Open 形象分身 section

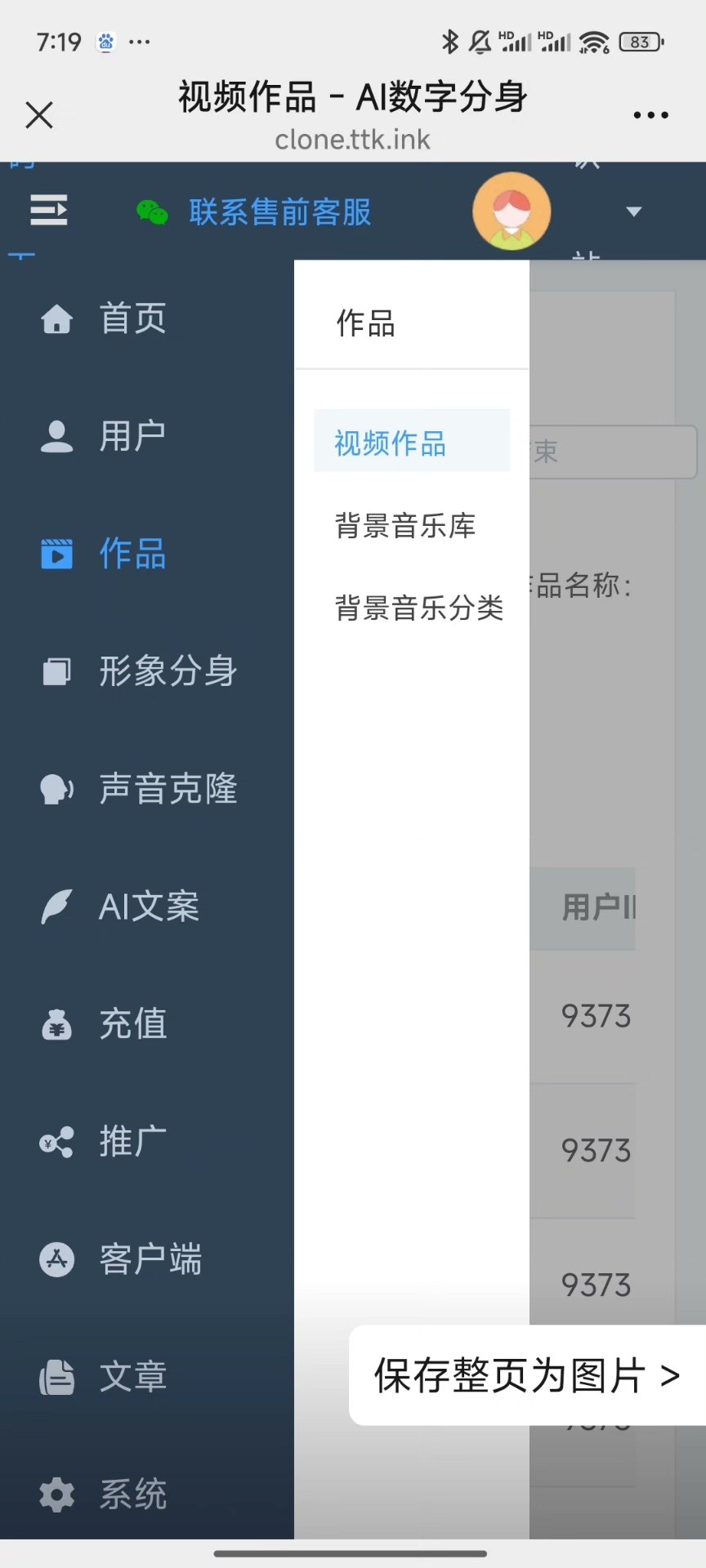coord(168,671)
